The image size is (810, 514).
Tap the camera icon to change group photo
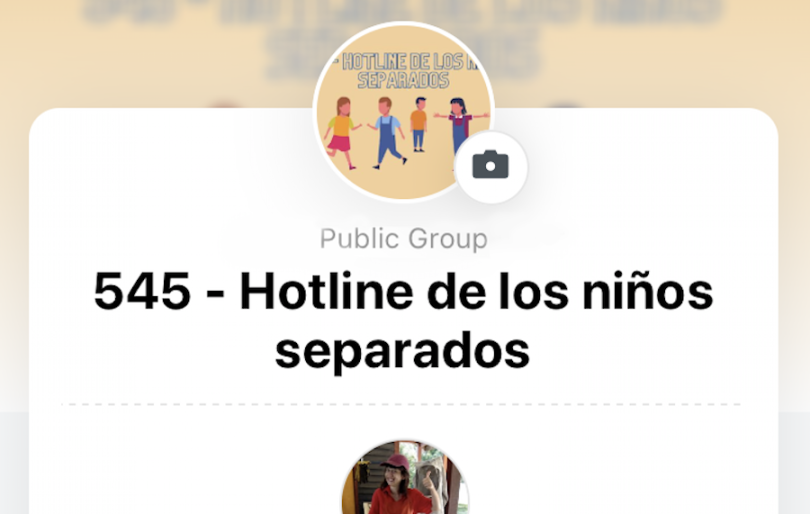[490, 165]
